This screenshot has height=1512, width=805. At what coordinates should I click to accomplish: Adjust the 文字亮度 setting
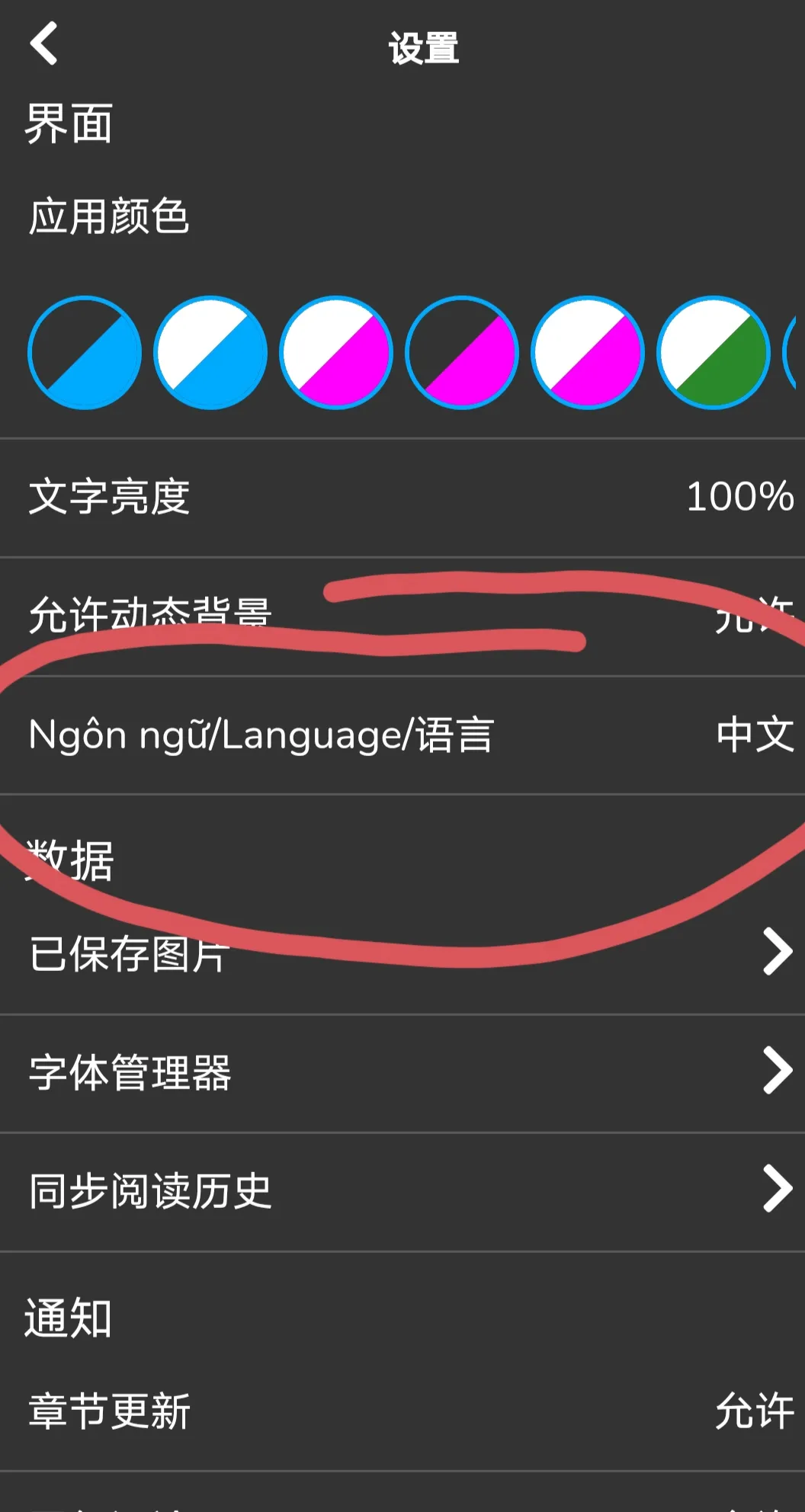coord(402,497)
